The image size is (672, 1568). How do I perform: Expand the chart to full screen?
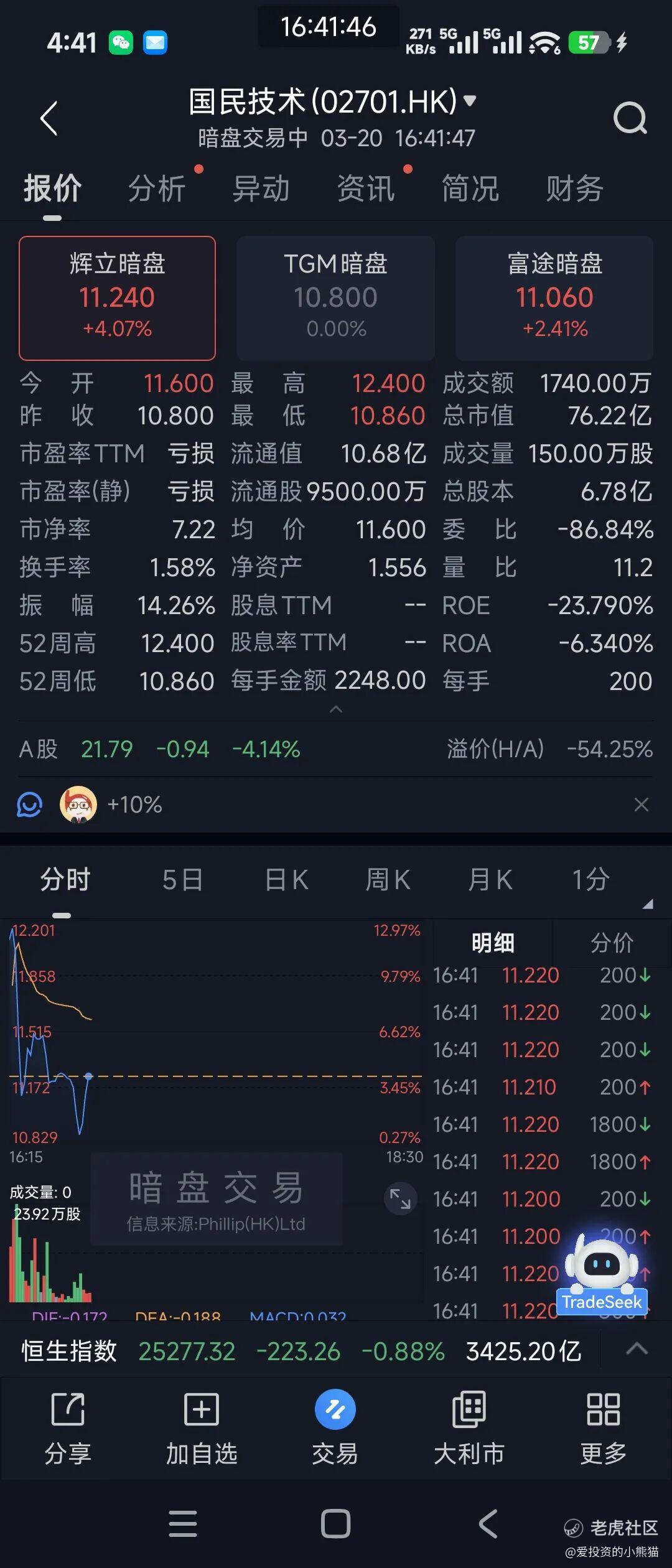click(400, 1198)
